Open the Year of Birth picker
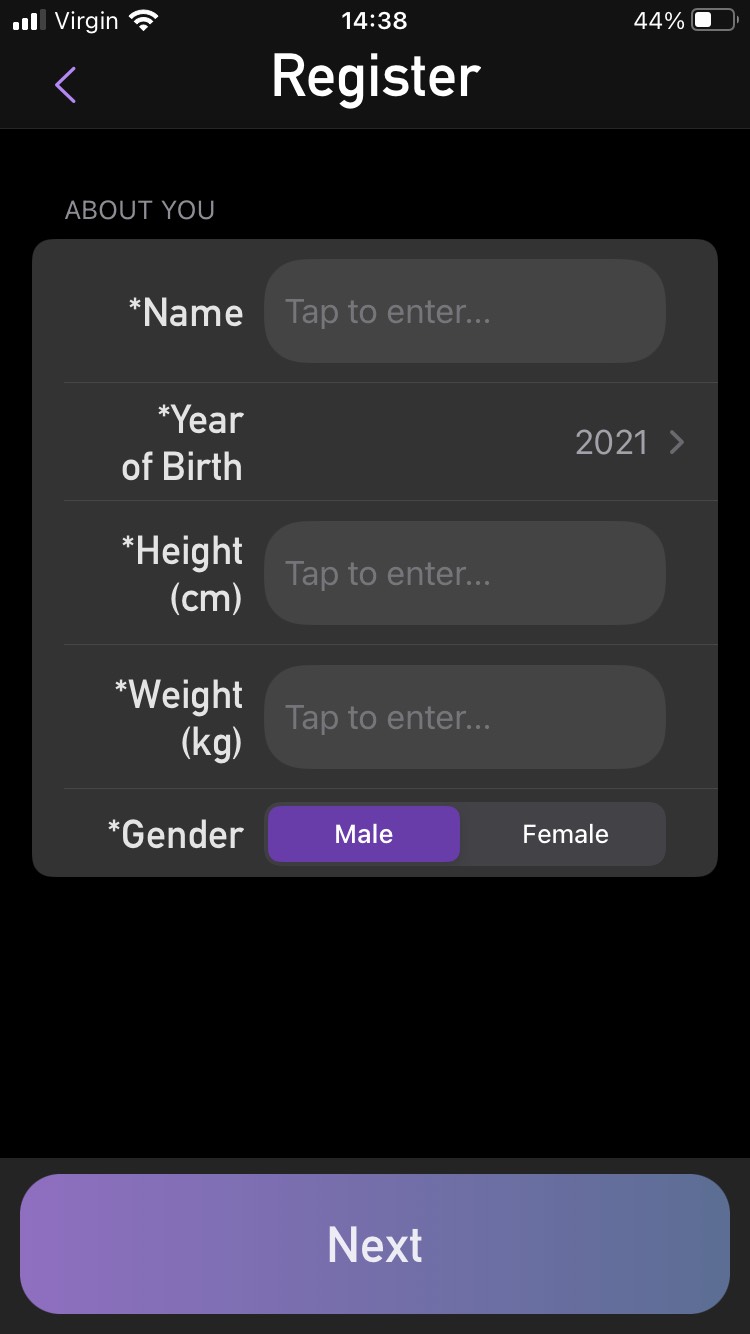The width and height of the screenshot is (750, 1334). 628,442
